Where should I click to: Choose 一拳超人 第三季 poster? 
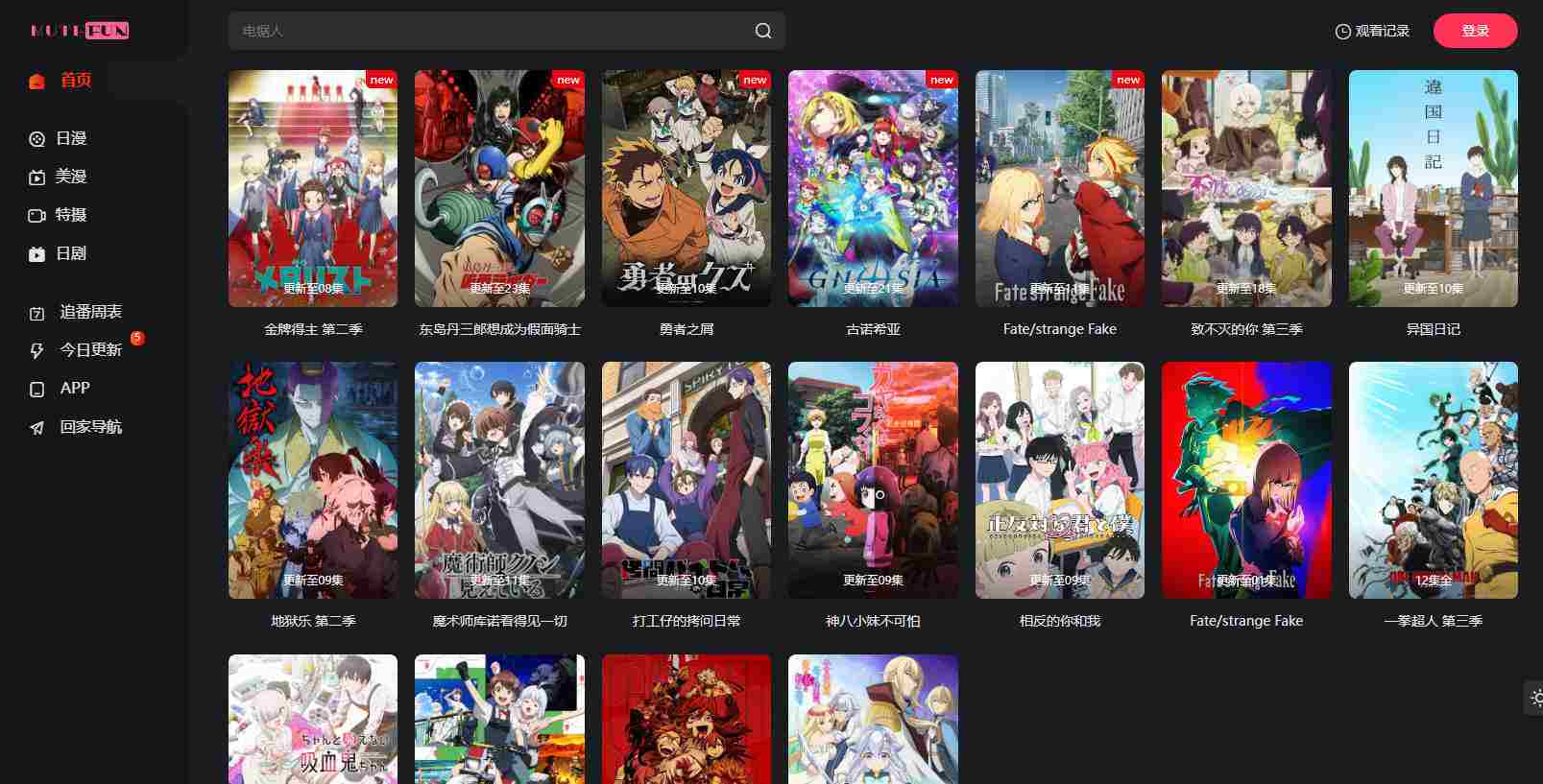click(1433, 481)
